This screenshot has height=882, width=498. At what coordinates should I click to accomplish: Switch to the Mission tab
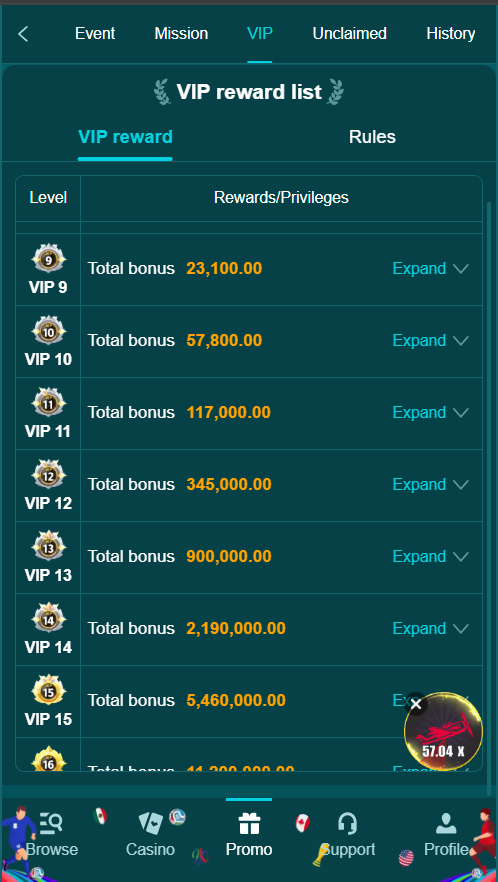(181, 34)
